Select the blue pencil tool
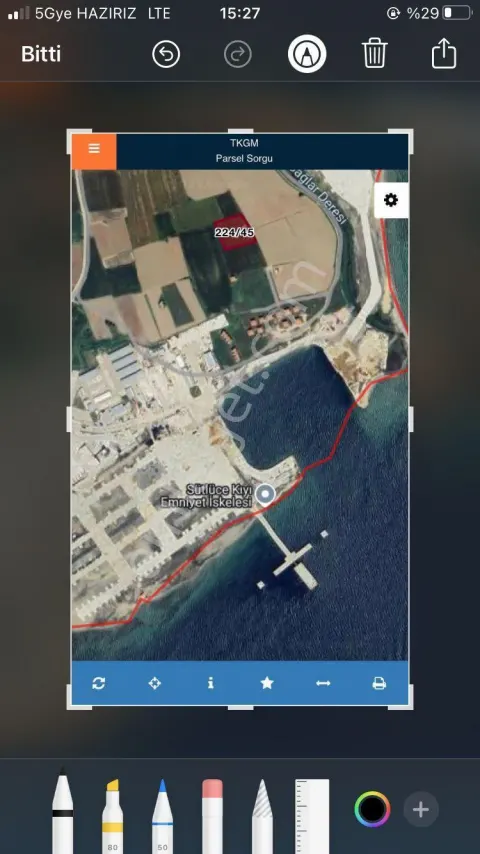480x854 pixels. coord(162,816)
